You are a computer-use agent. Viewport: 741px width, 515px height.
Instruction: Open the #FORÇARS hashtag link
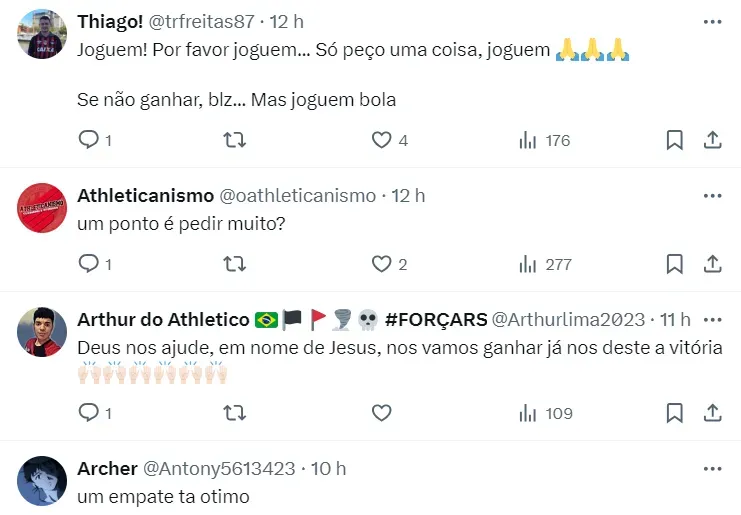click(436, 319)
